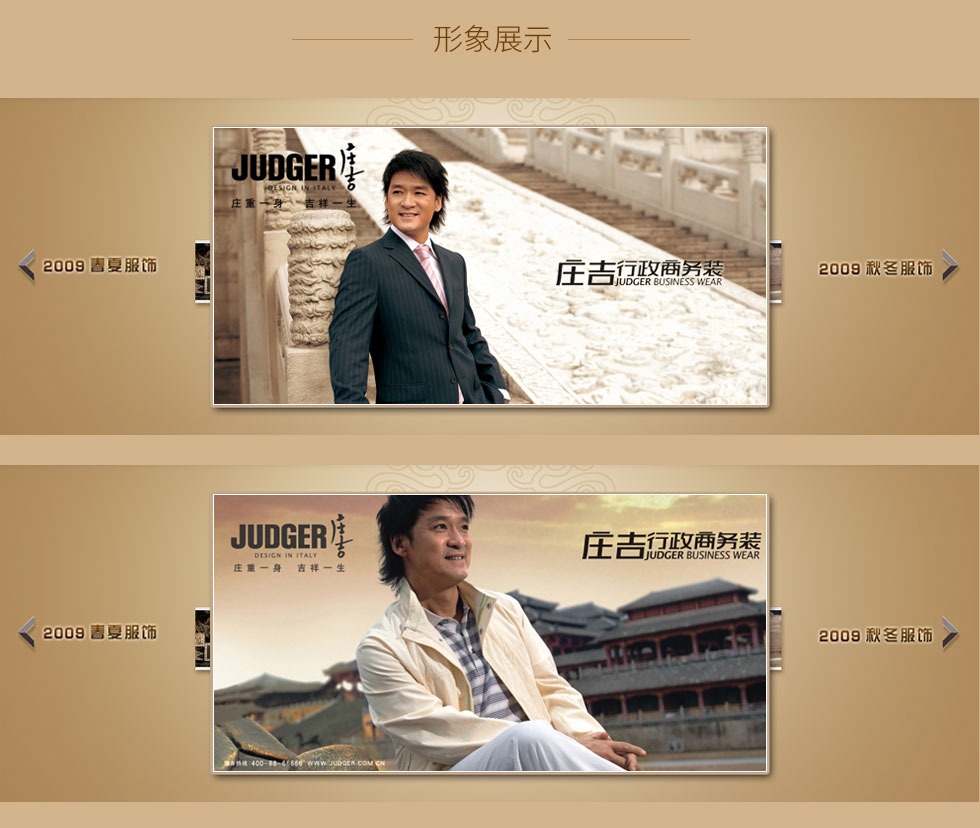Show 2009 春夏服饰 in the dark-suit banner carousel

pos(88,266)
